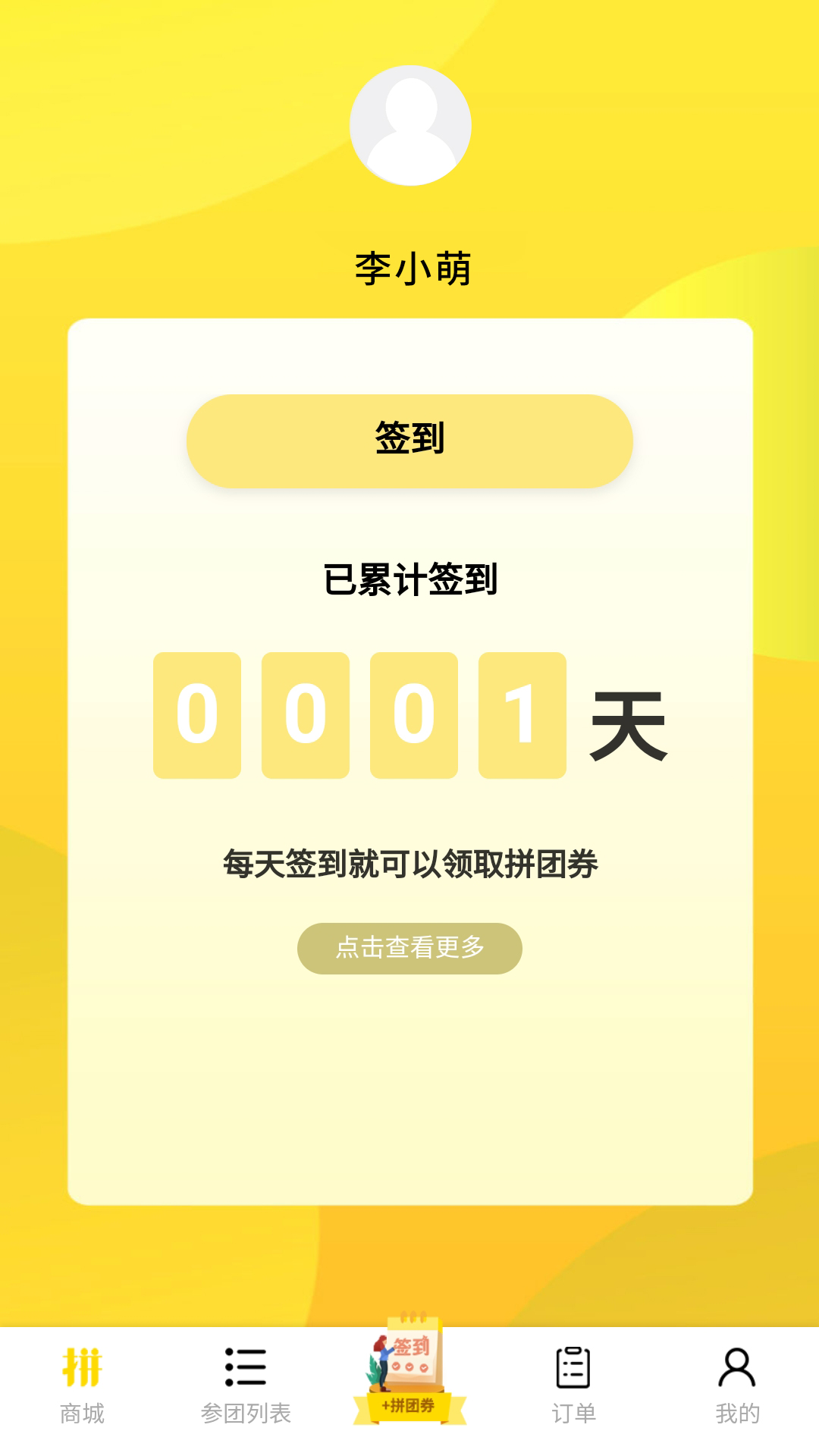Select the center 签到 拼团券 tab
Screen dimensions: 819x1456
click(409, 1374)
